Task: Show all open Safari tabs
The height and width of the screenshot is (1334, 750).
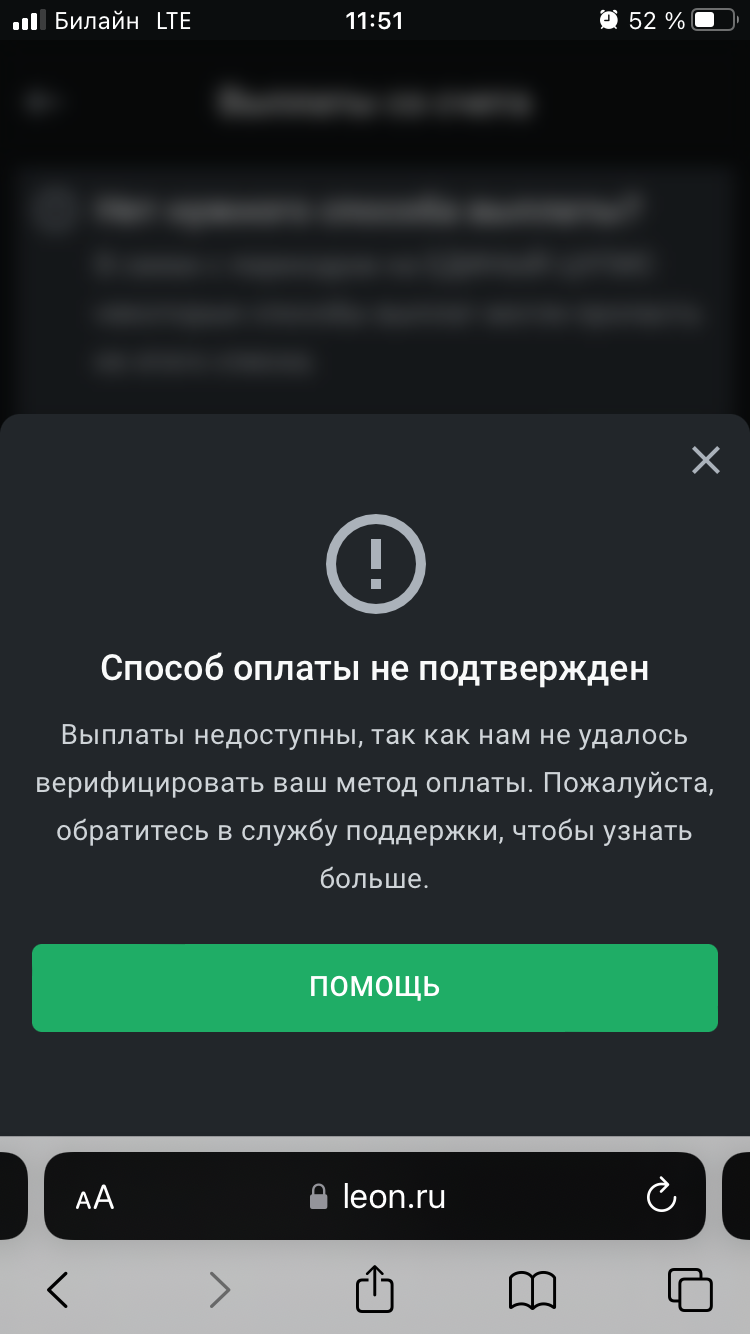Action: pyautogui.click(x=689, y=1289)
